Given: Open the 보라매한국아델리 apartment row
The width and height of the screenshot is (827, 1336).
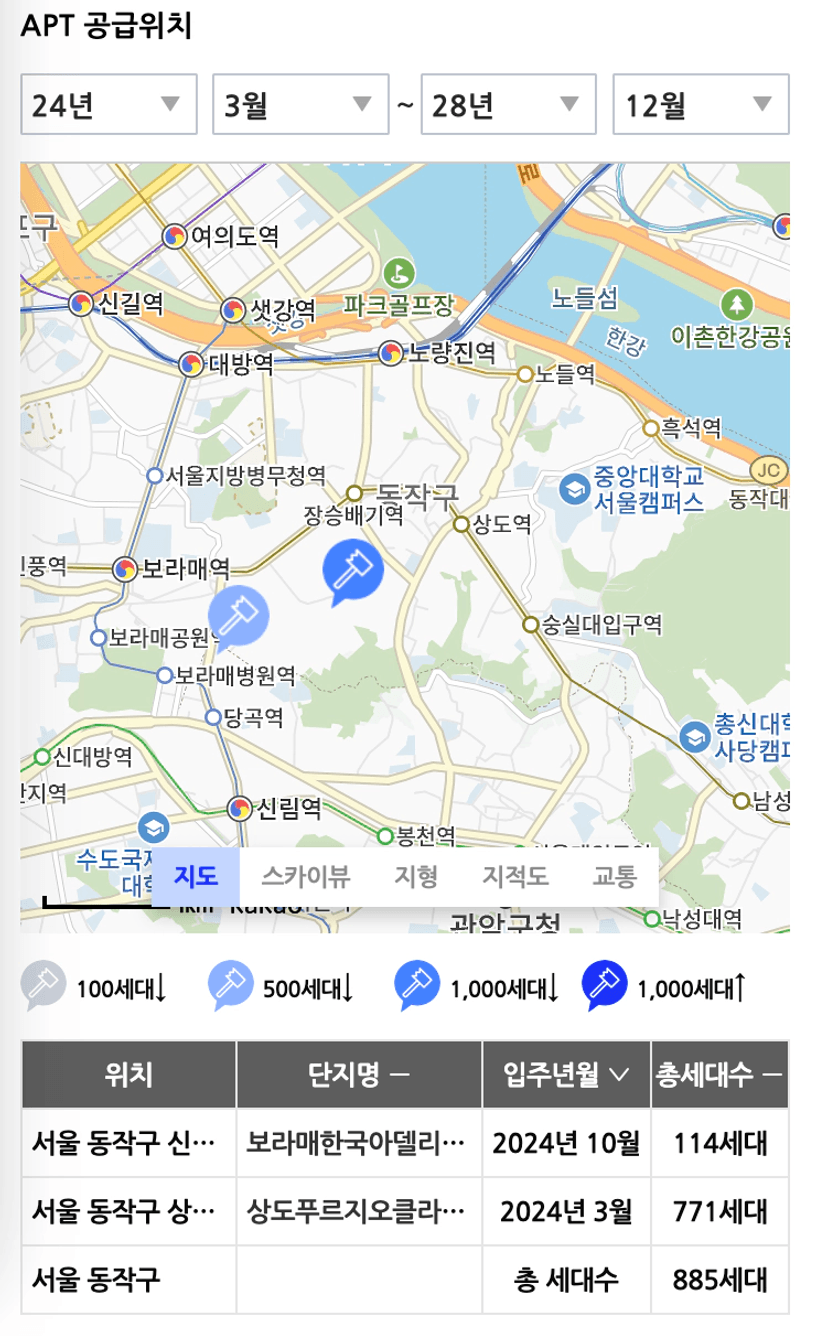Looking at the screenshot, I should point(404,1143).
